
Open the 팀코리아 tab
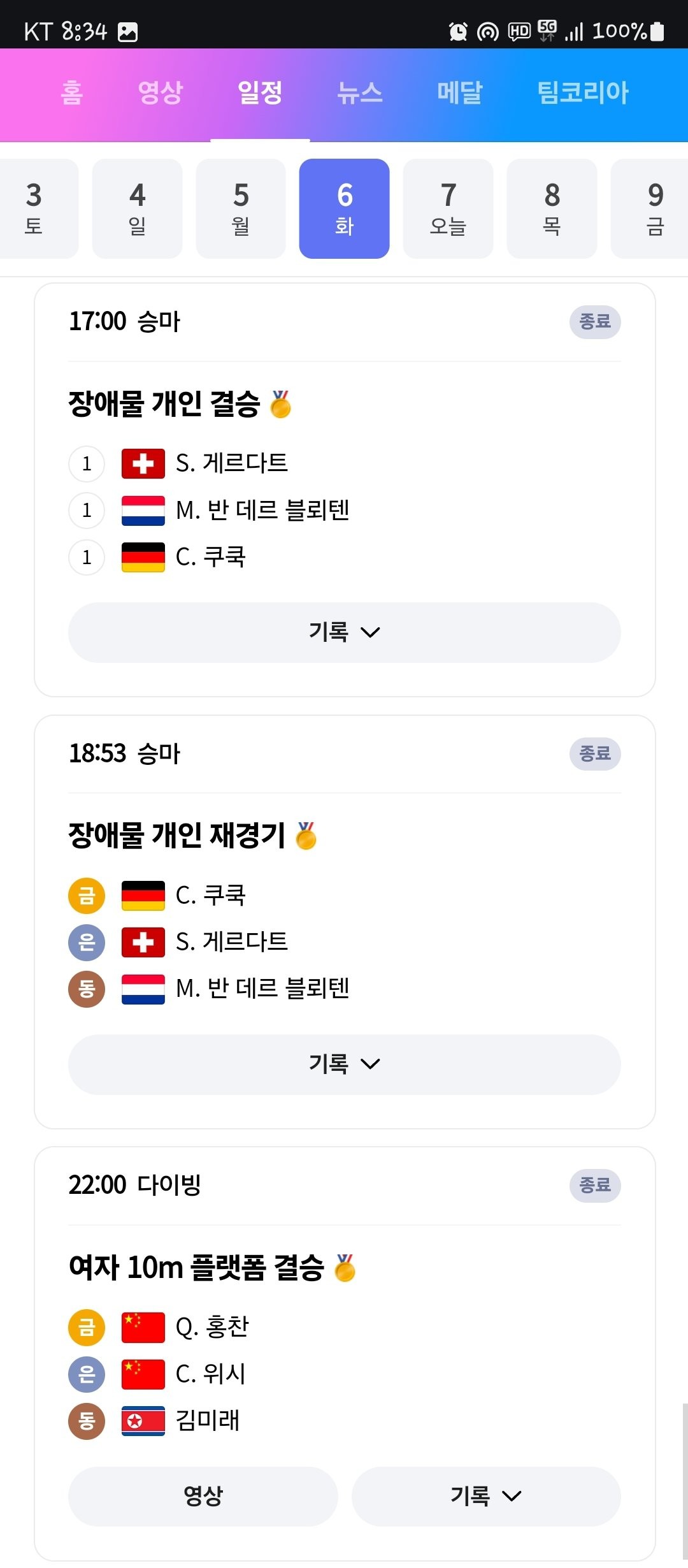(x=583, y=93)
